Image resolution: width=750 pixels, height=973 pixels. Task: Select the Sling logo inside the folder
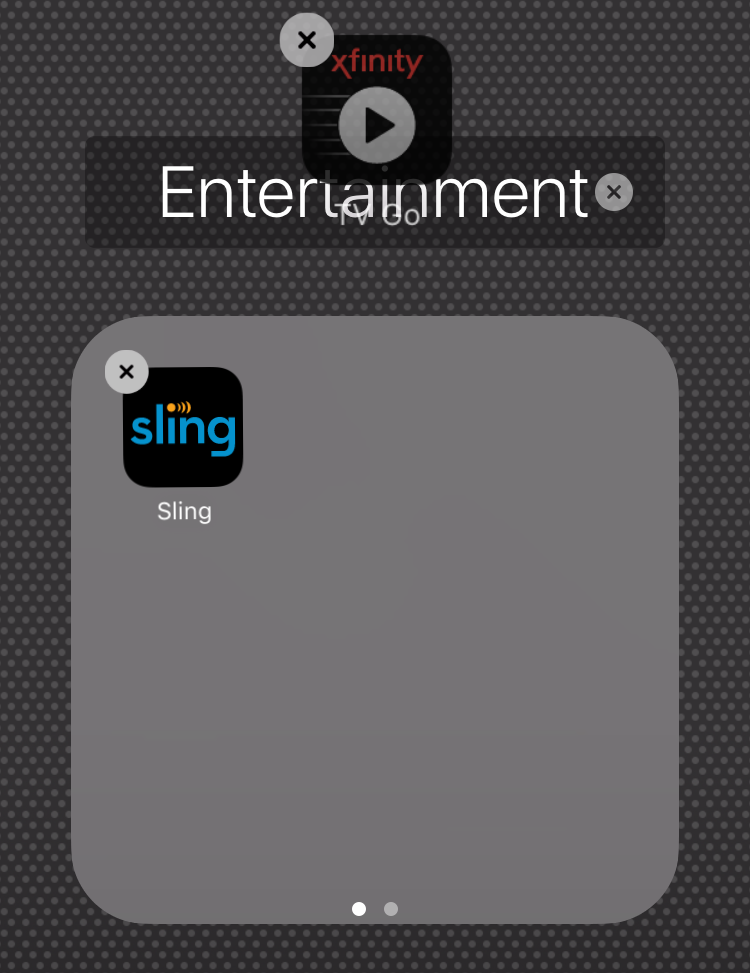point(183,426)
